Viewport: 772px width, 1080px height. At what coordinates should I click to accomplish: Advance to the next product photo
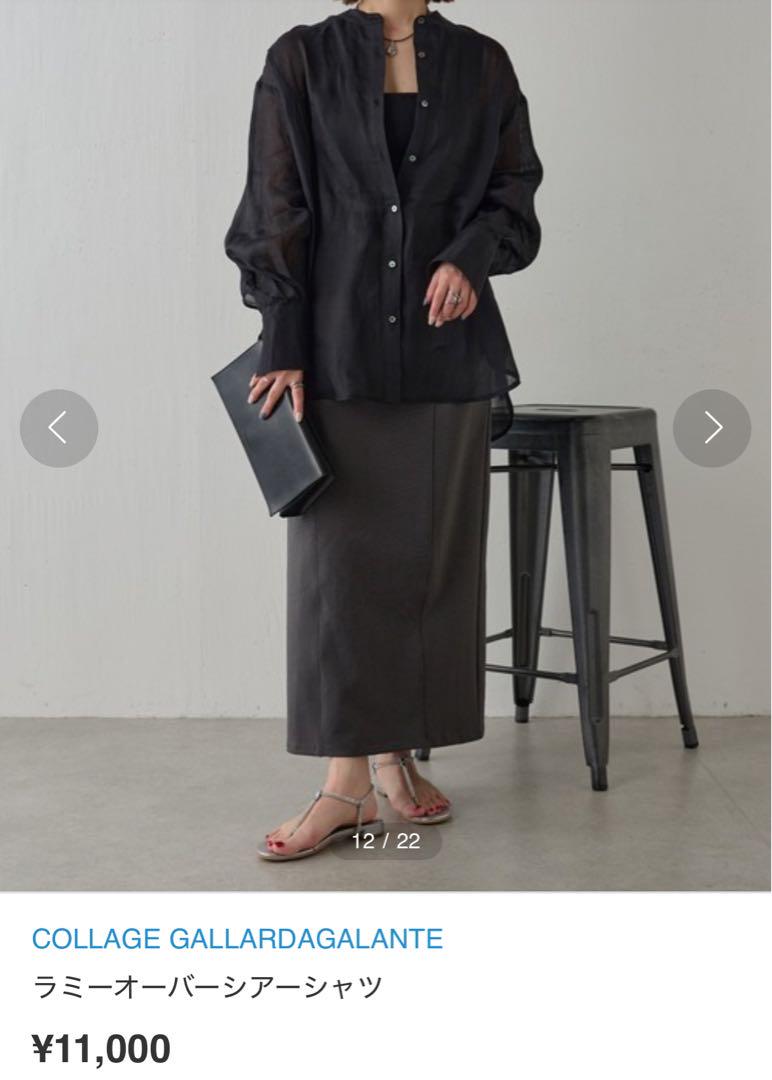tap(712, 428)
